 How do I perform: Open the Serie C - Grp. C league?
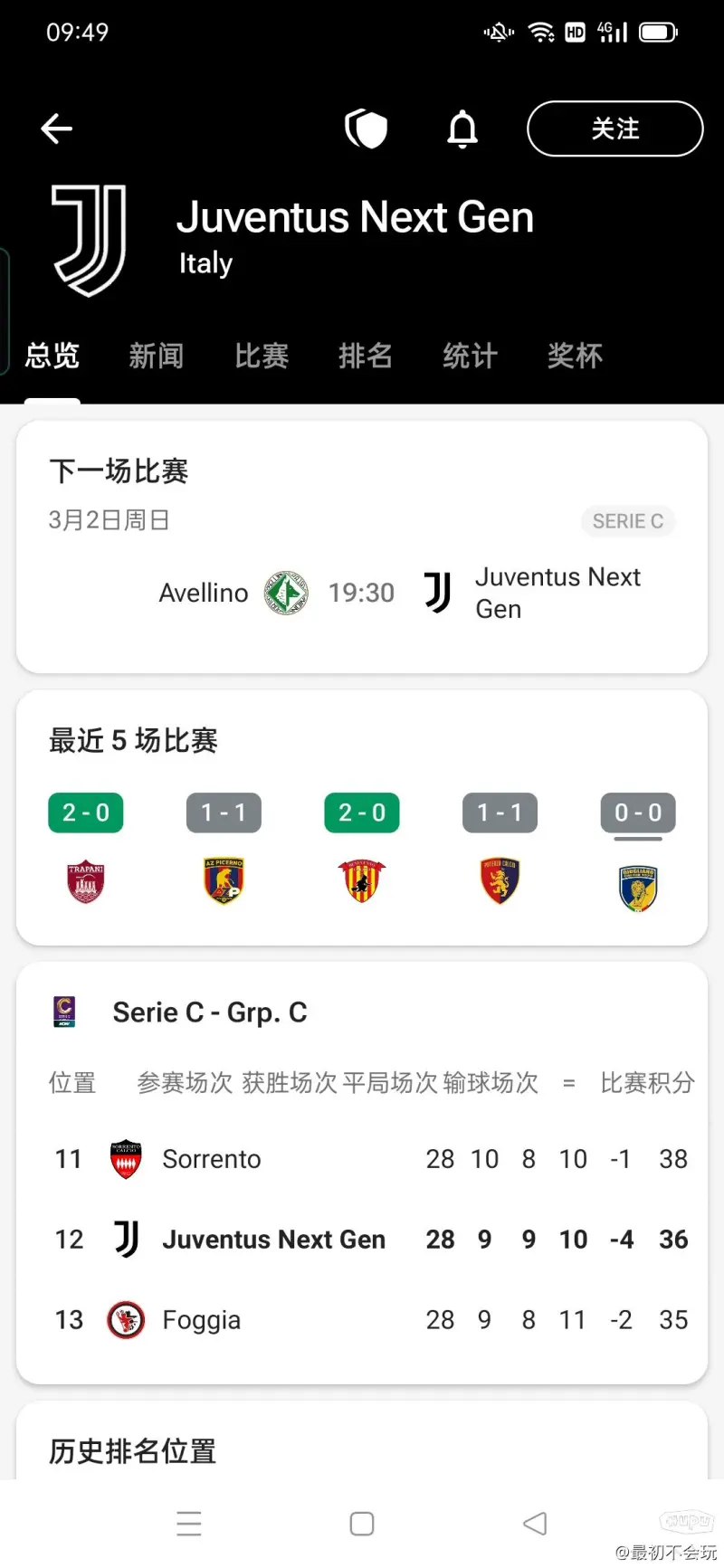coord(209,1012)
